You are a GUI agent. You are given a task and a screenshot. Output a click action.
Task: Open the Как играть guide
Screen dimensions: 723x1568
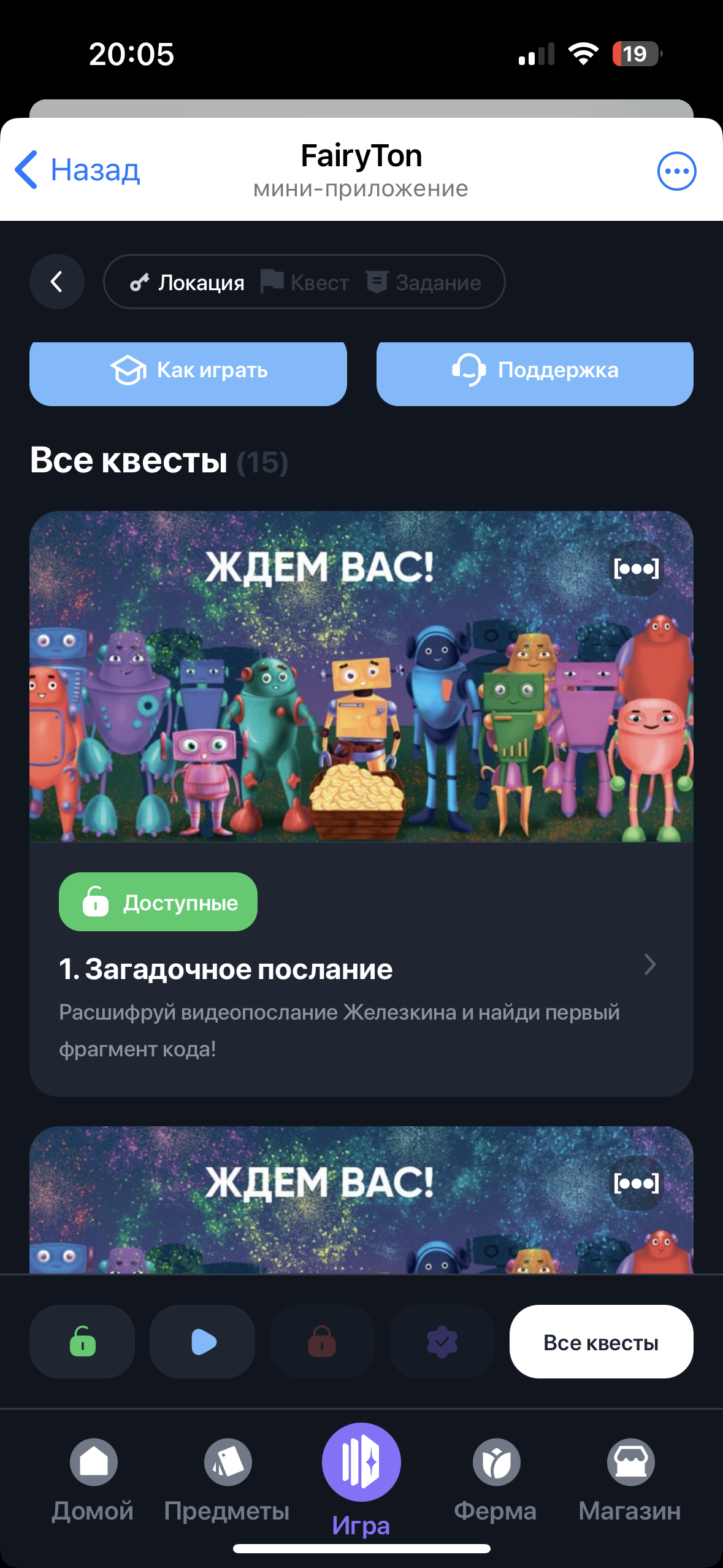(188, 371)
